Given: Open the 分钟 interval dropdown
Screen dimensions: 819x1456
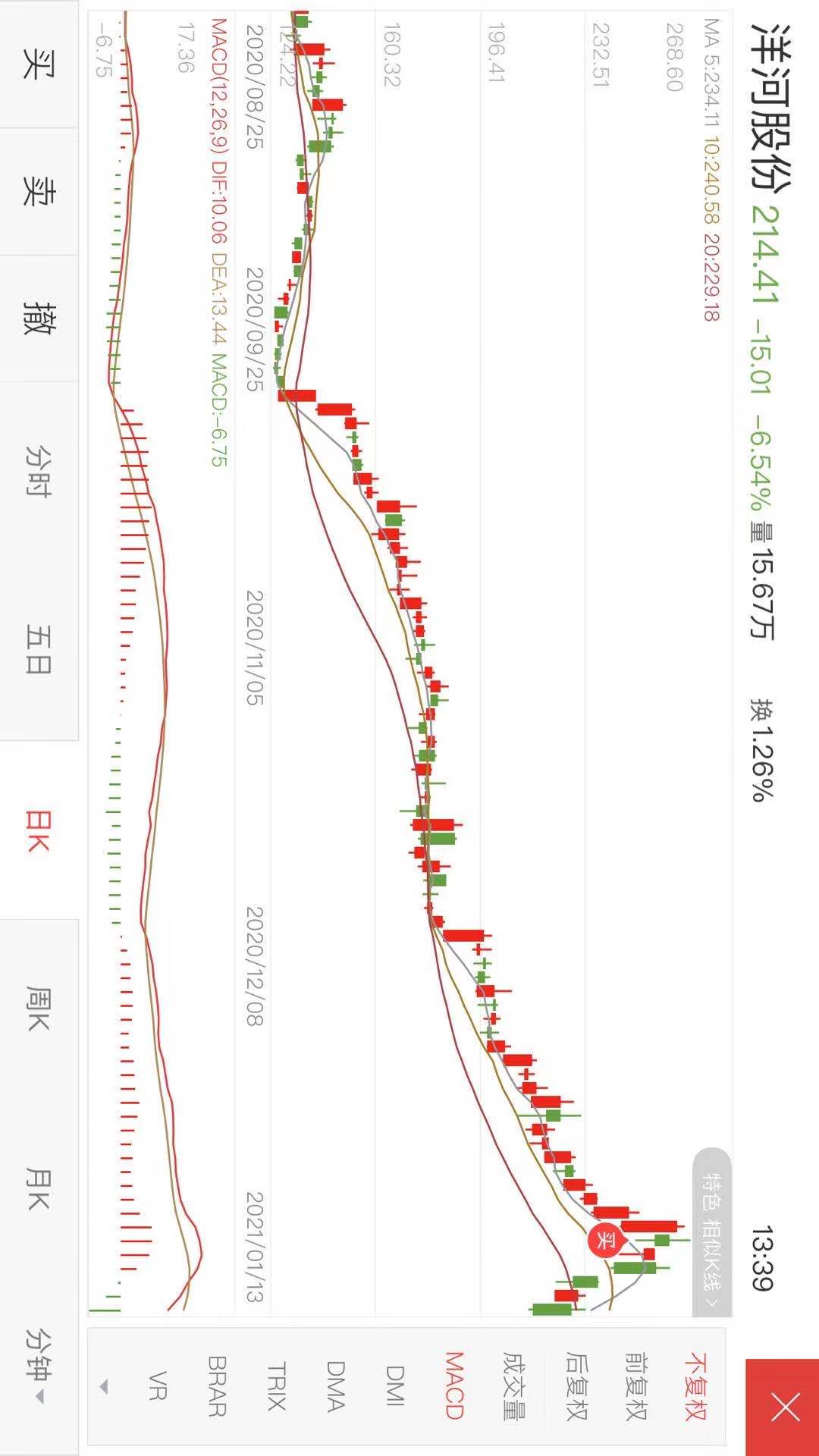Looking at the screenshot, I should (39, 1365).
